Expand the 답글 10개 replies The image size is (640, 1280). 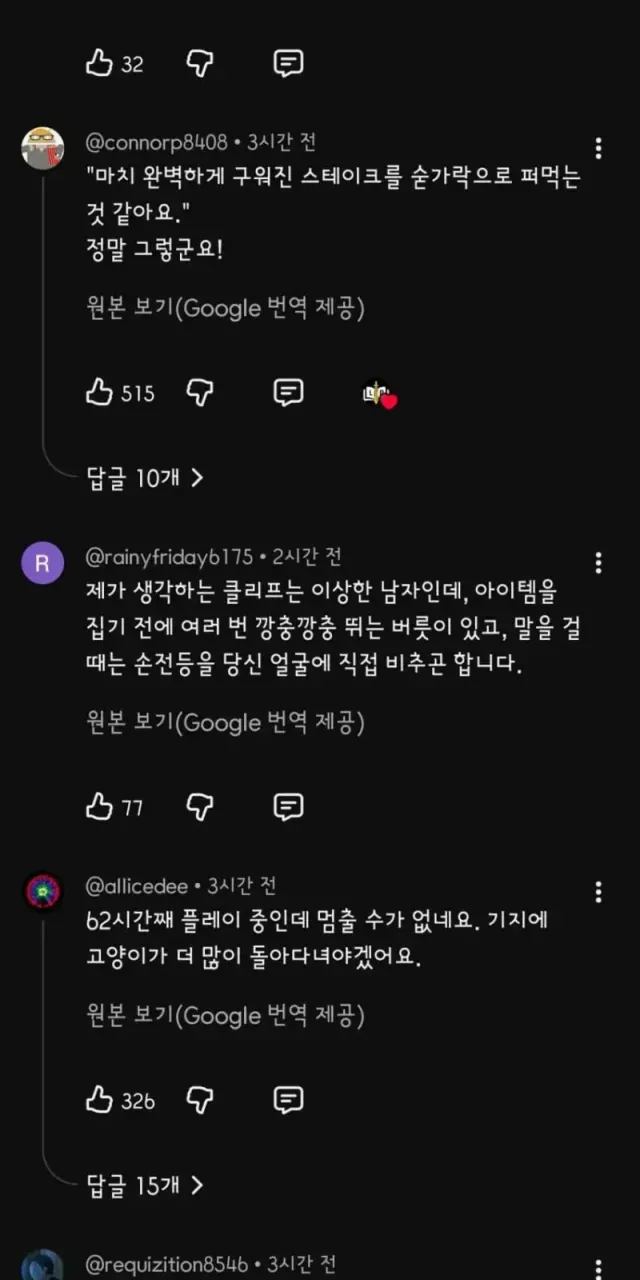click(145, 478)
